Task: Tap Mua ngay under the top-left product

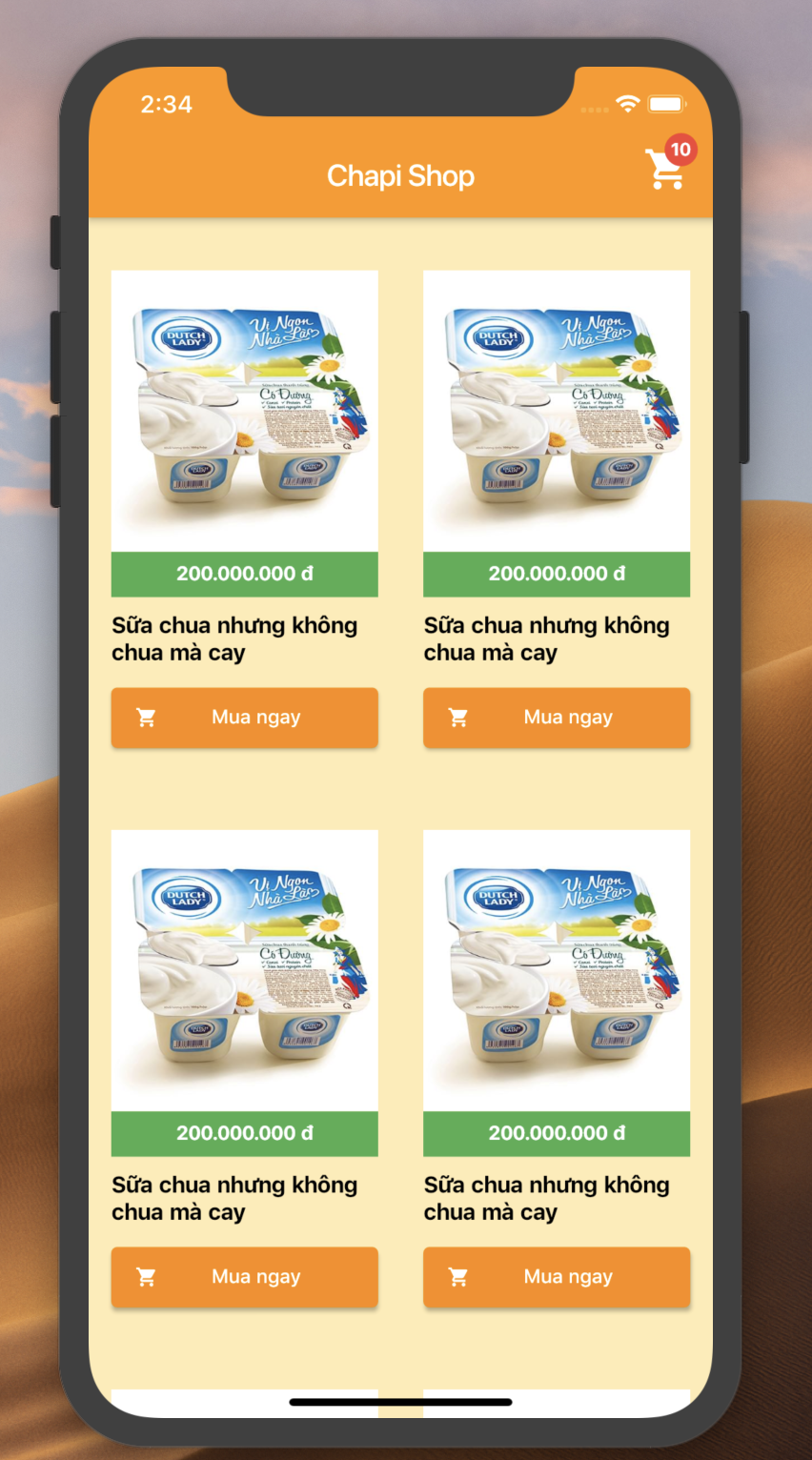Action: (245, 718)
